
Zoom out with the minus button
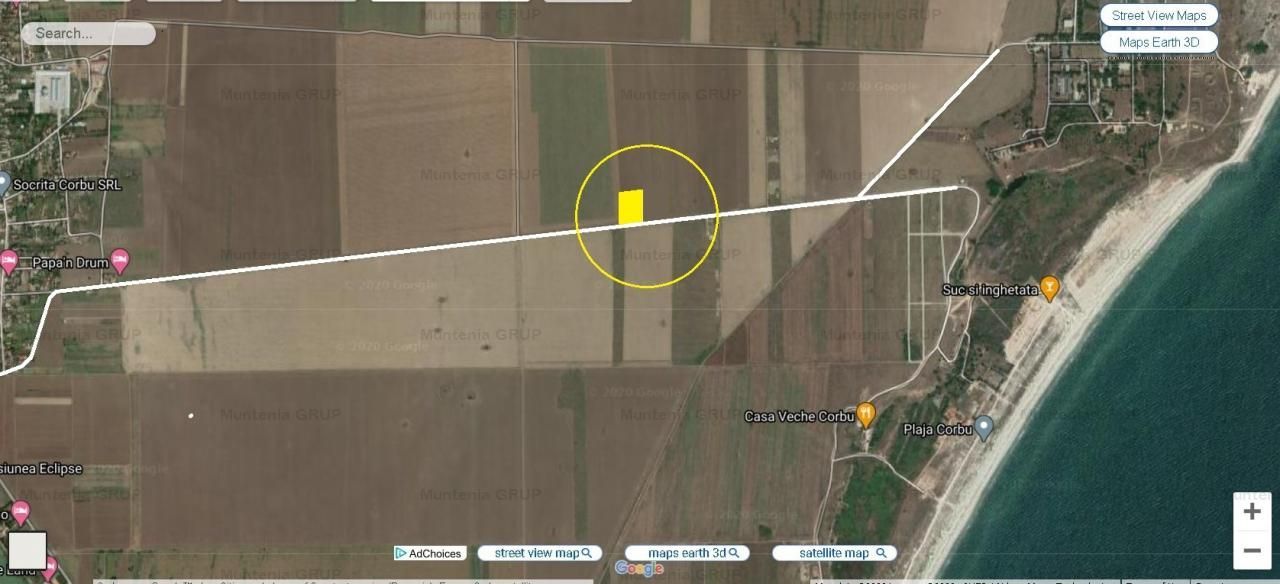1252,550
